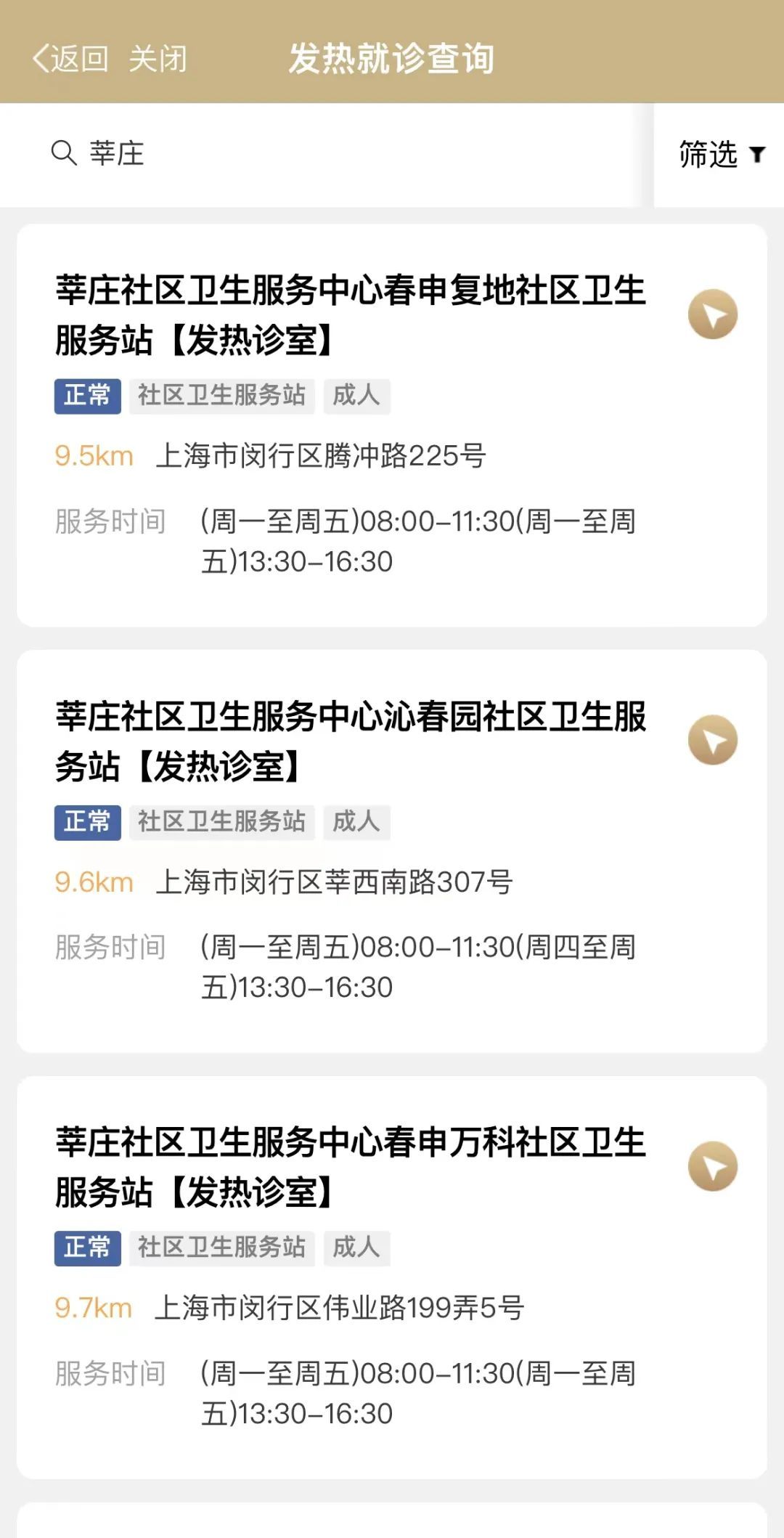Navigate to 春申复地 clinic via arrow icon
784x1538 pixels.
pyautogui.click(x=713, y=314)
